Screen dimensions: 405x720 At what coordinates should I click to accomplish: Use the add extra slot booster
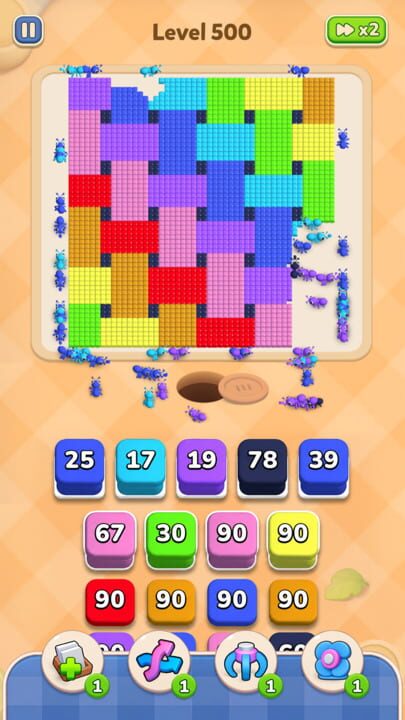click(x=73, y=662)
